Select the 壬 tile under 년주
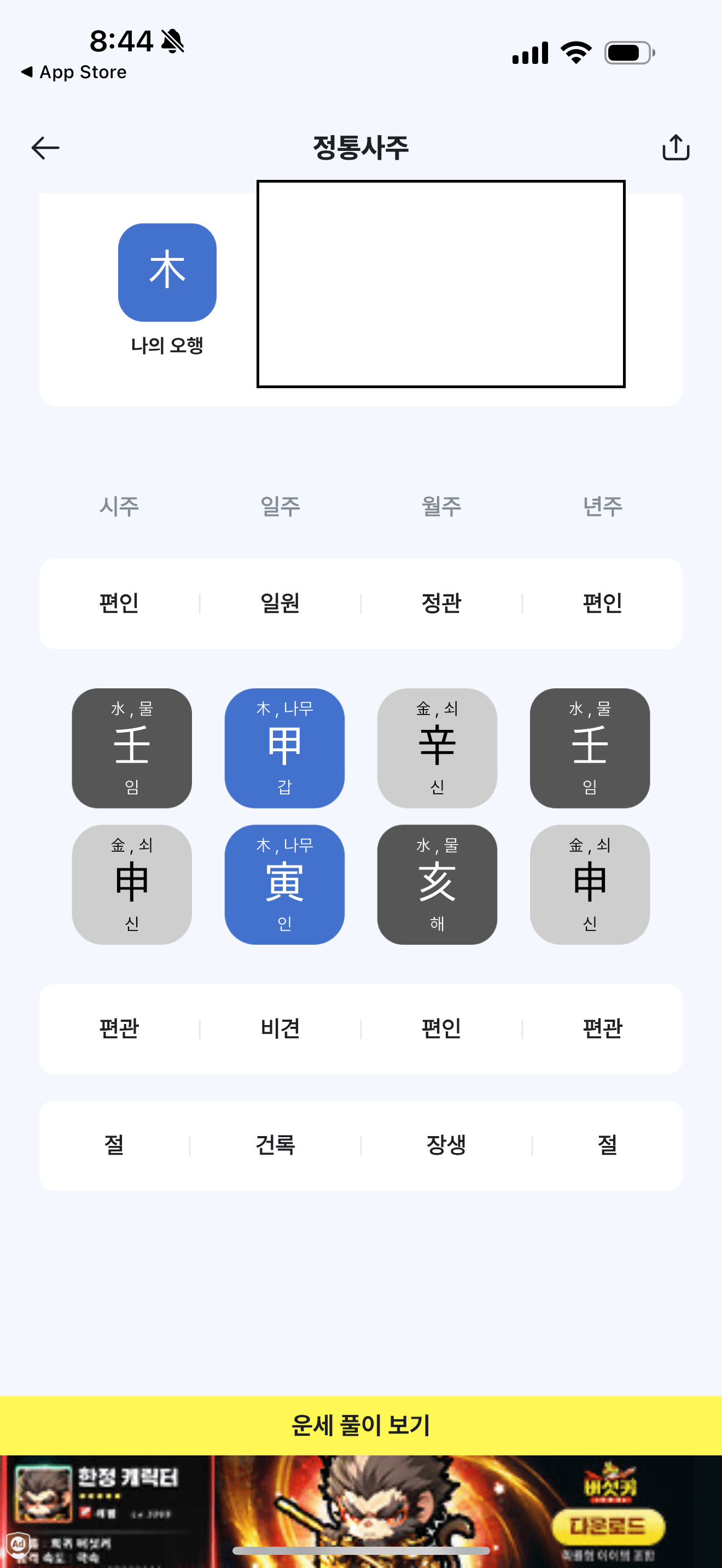Viewport: 722px width, 1568px height. coord(589,747)
